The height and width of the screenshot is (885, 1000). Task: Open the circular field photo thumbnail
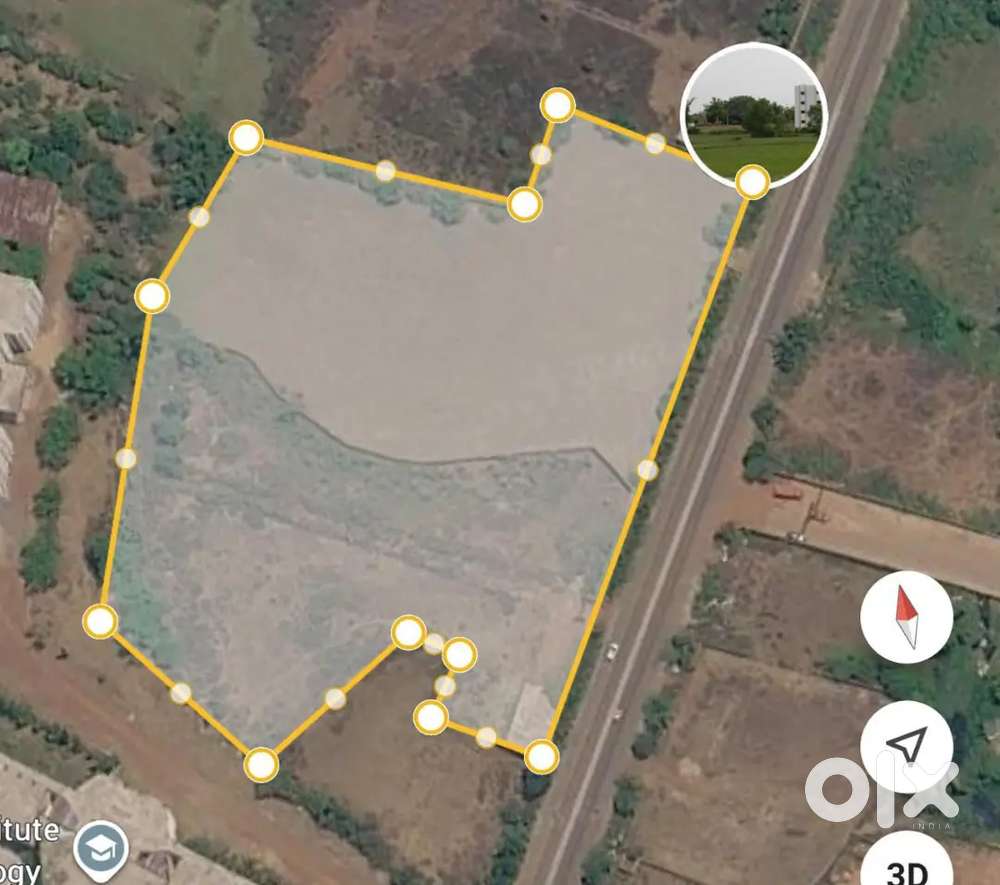pyautogui.click(x=754, y=116)
